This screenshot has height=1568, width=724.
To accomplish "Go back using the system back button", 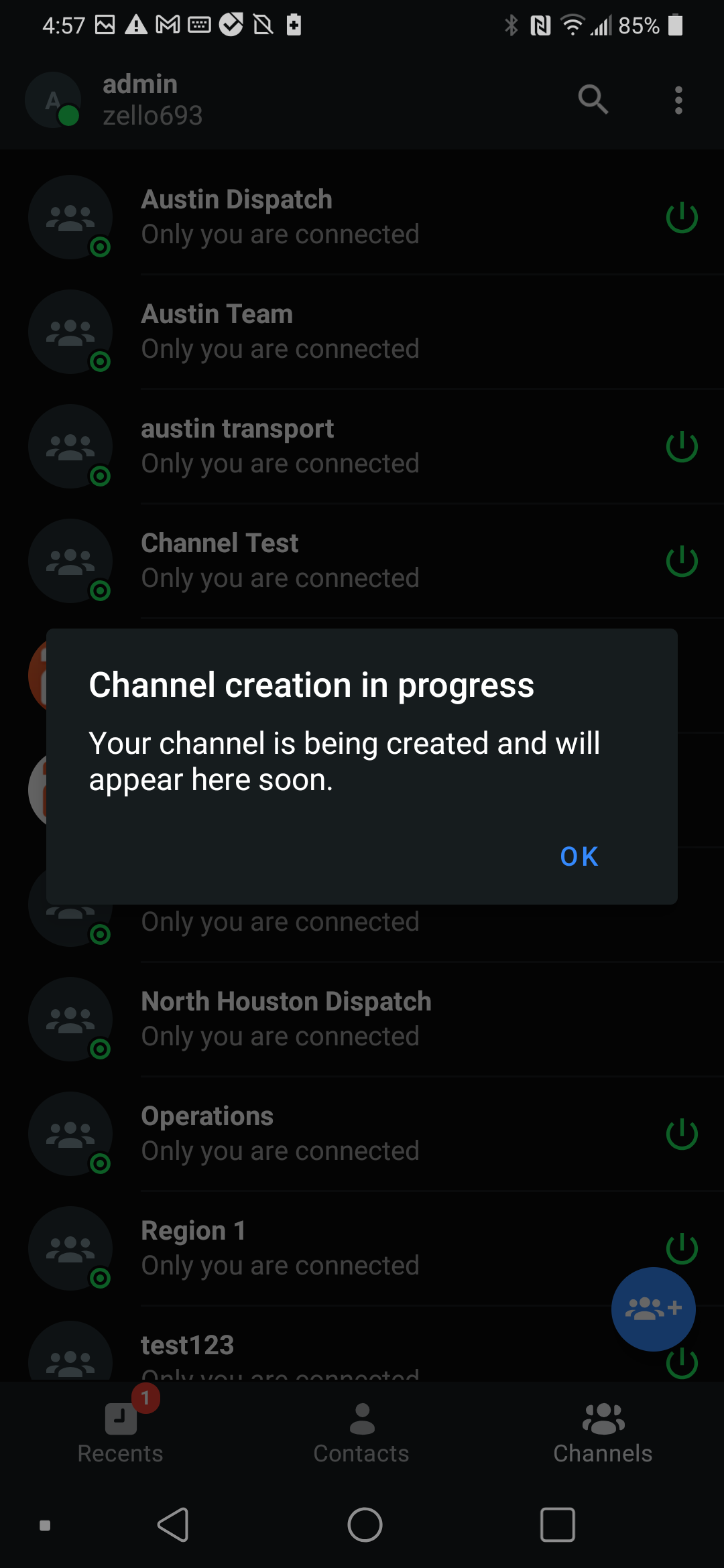I will 173,1525.
